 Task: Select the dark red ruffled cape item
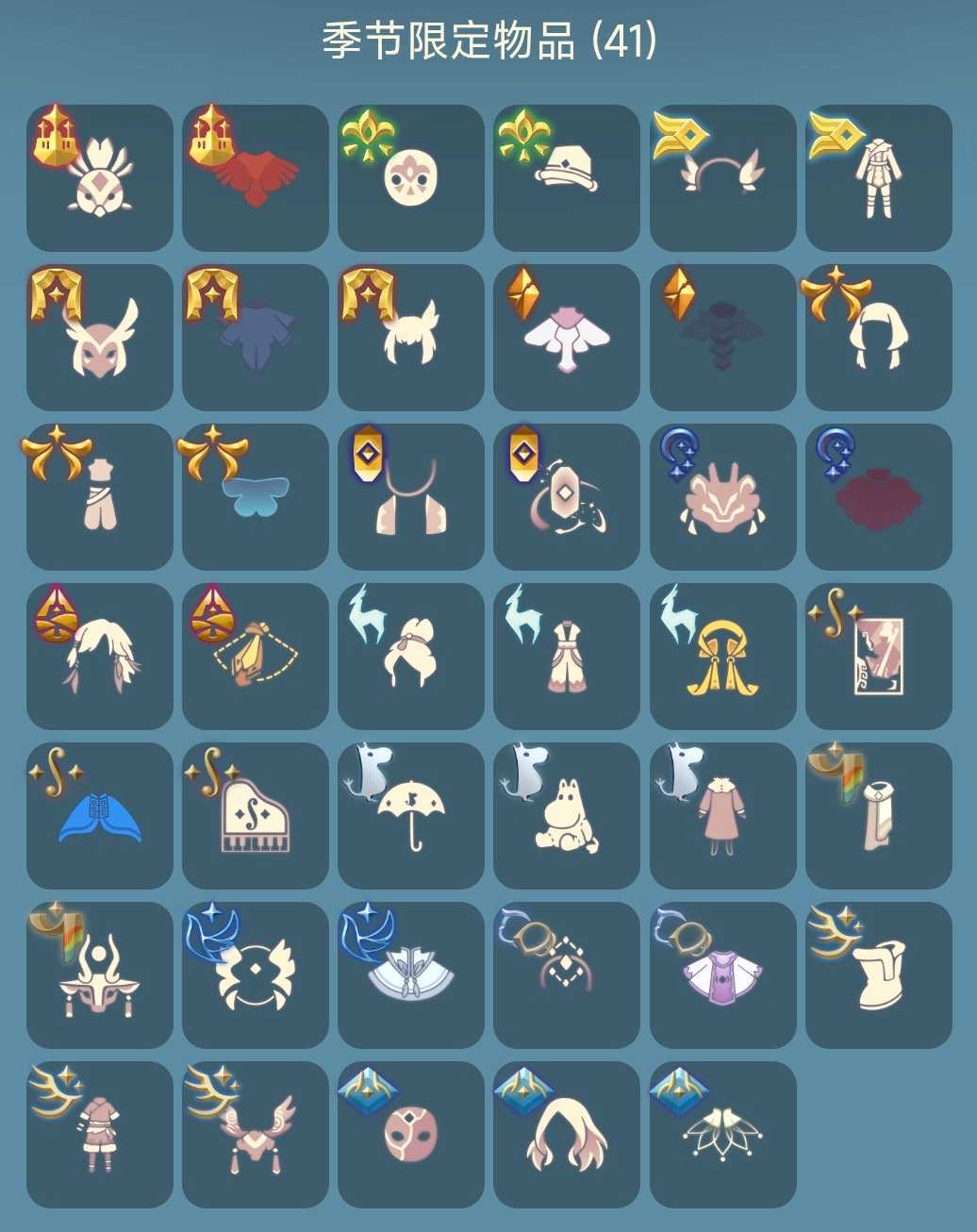[878, 497]
